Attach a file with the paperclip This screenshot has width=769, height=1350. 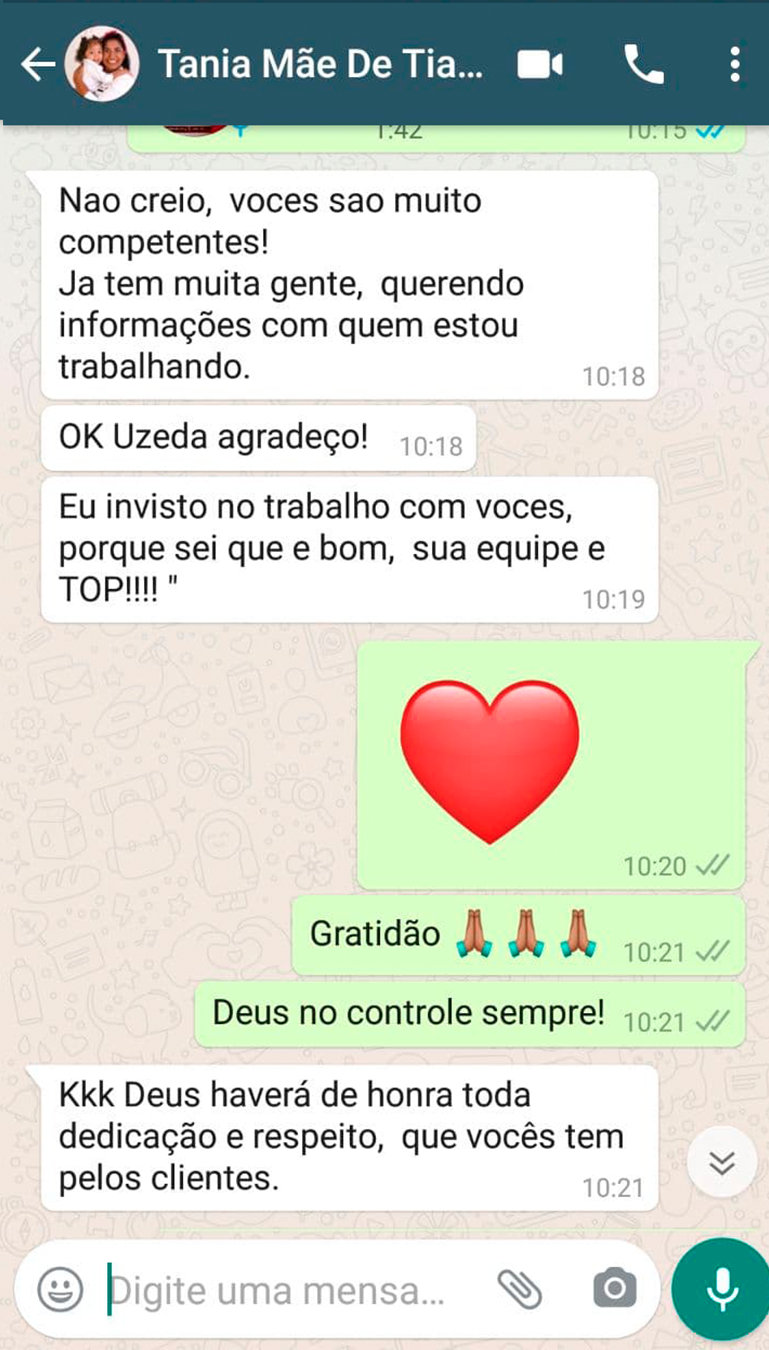coord(520,1289)
